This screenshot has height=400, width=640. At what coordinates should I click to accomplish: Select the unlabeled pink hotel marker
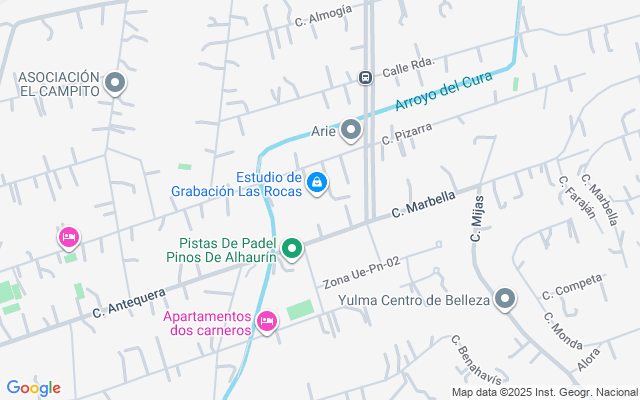(x=68, y=237)
